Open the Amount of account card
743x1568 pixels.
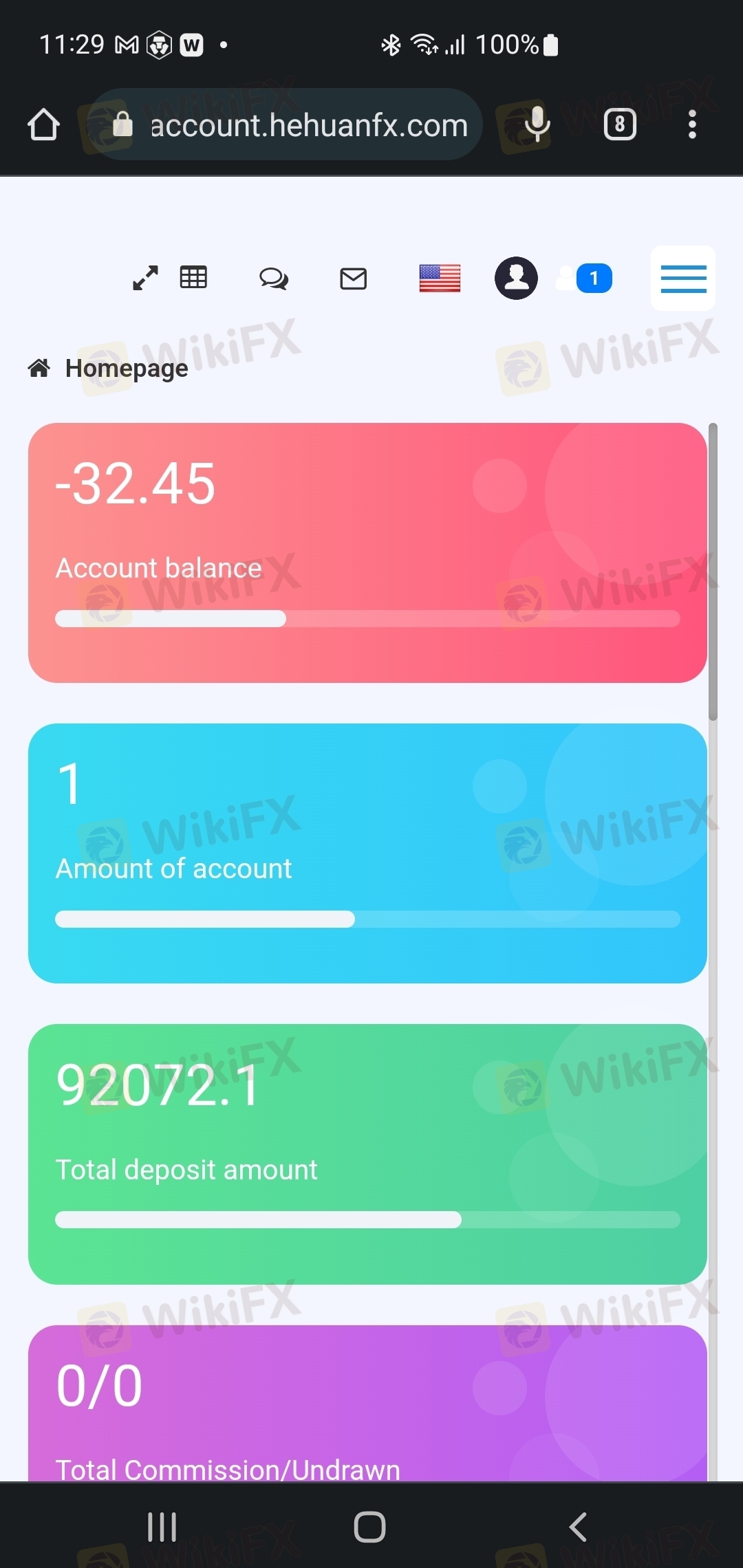(x=367, y=853)
